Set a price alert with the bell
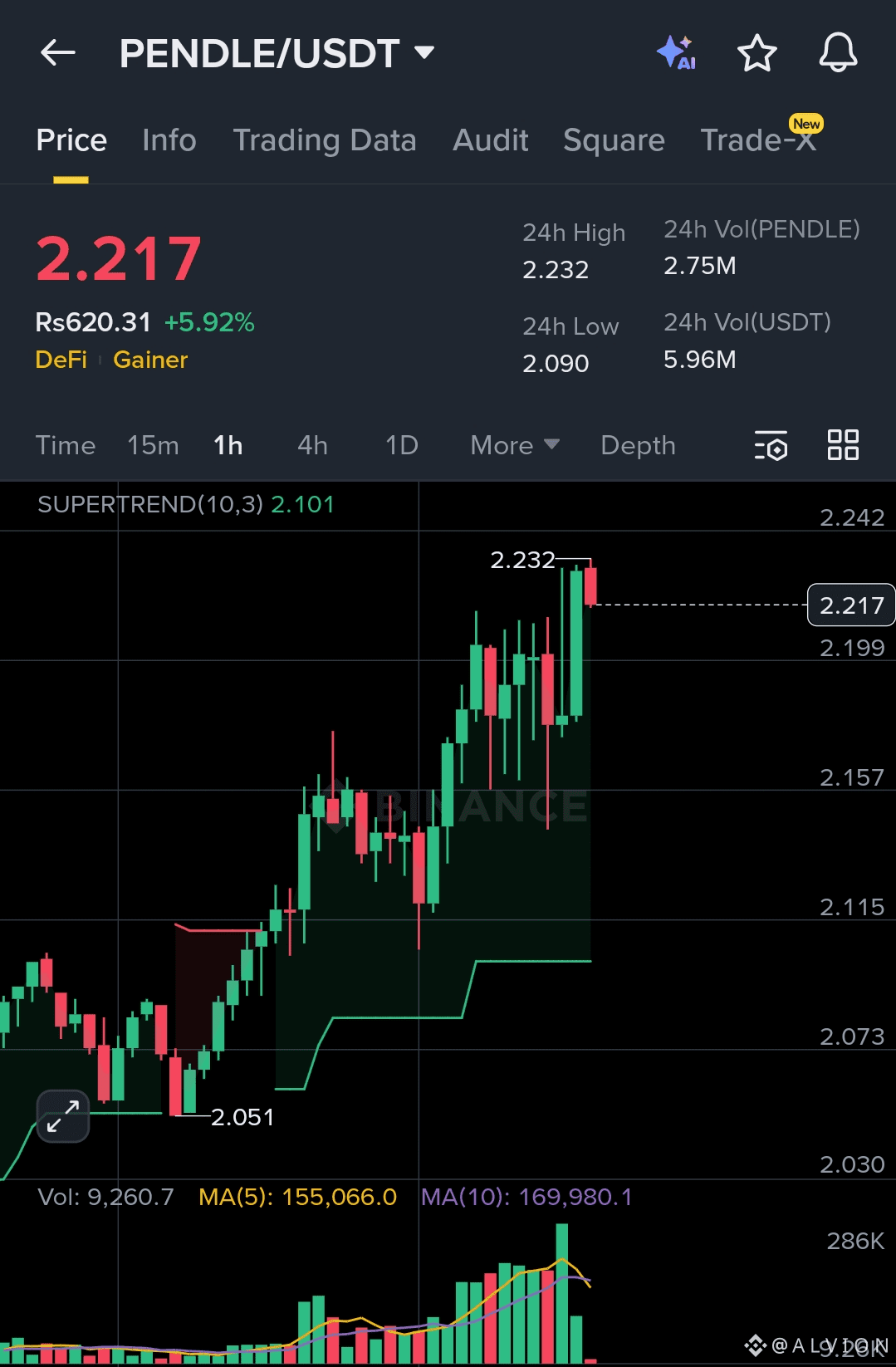The image size is (896, 1367). coord(838,54)
